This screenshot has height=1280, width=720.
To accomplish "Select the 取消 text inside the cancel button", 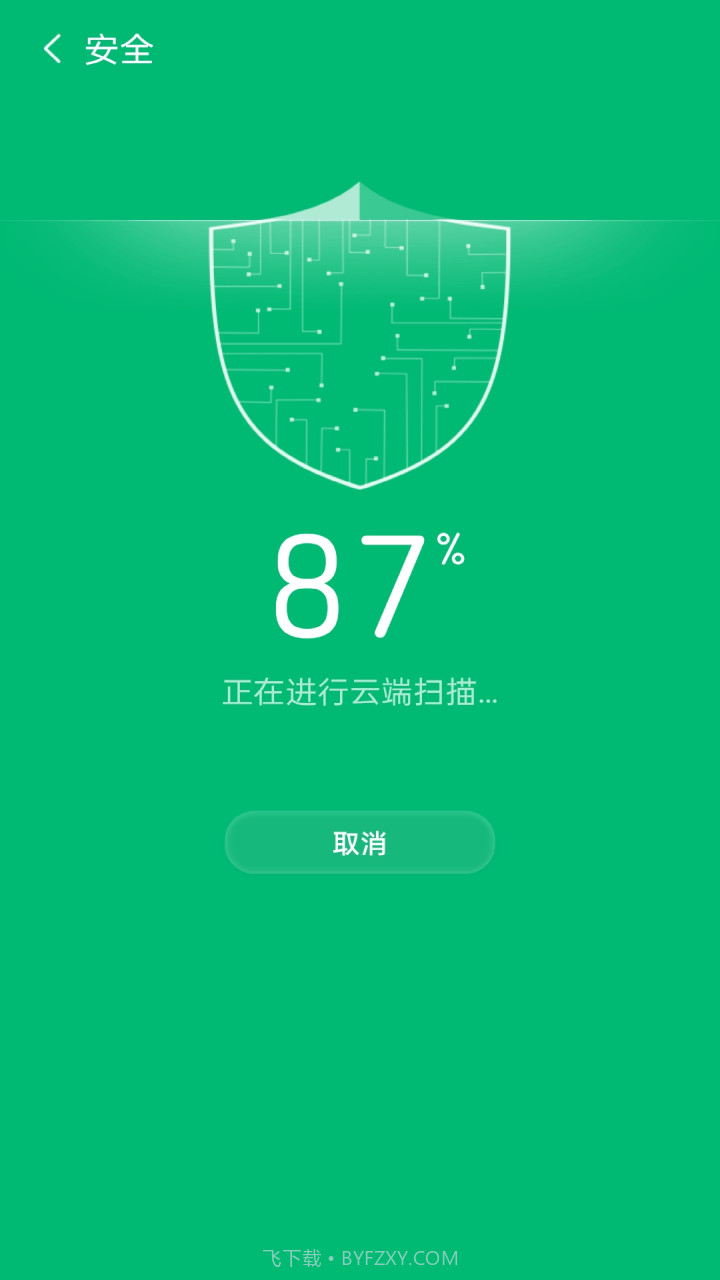I will coord(359,842).
